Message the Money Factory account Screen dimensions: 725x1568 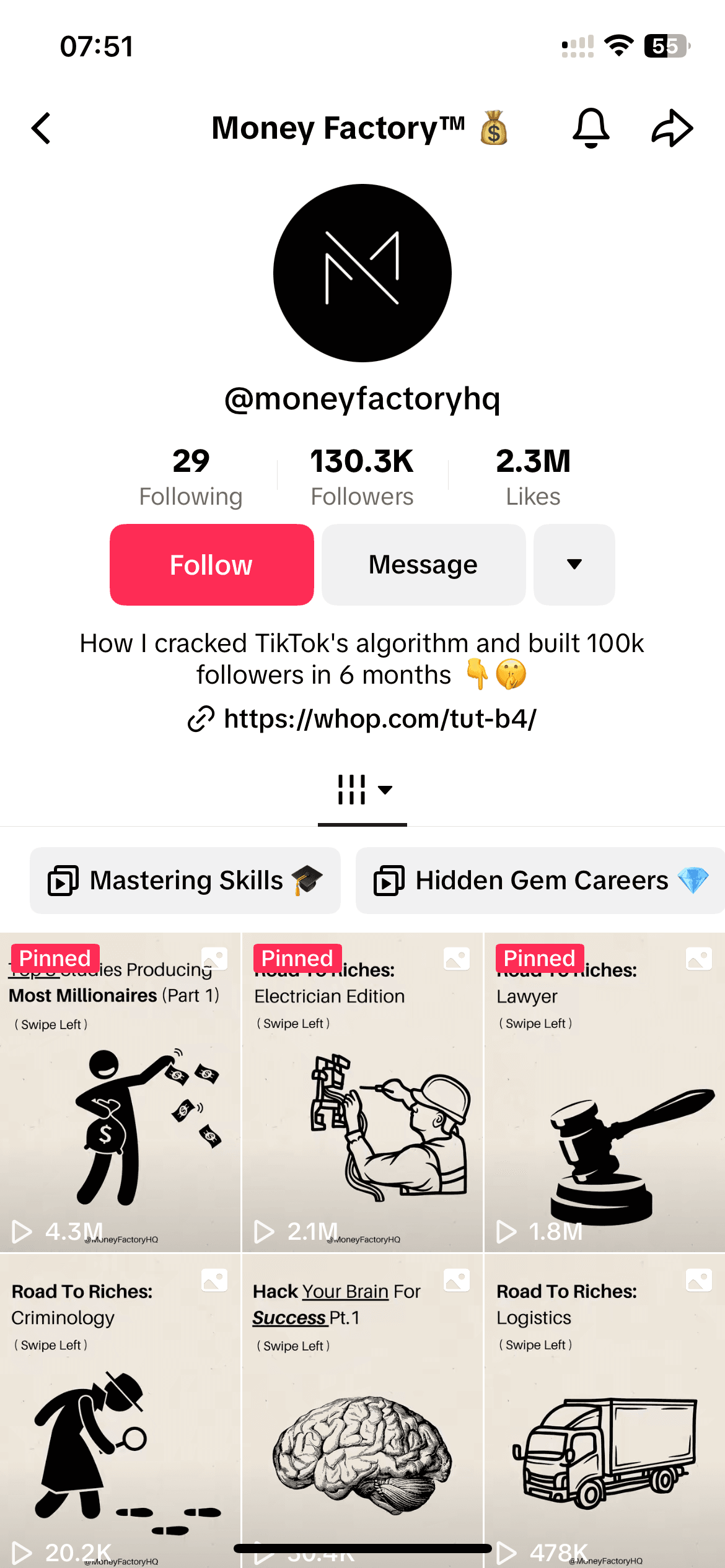(423, 565)
